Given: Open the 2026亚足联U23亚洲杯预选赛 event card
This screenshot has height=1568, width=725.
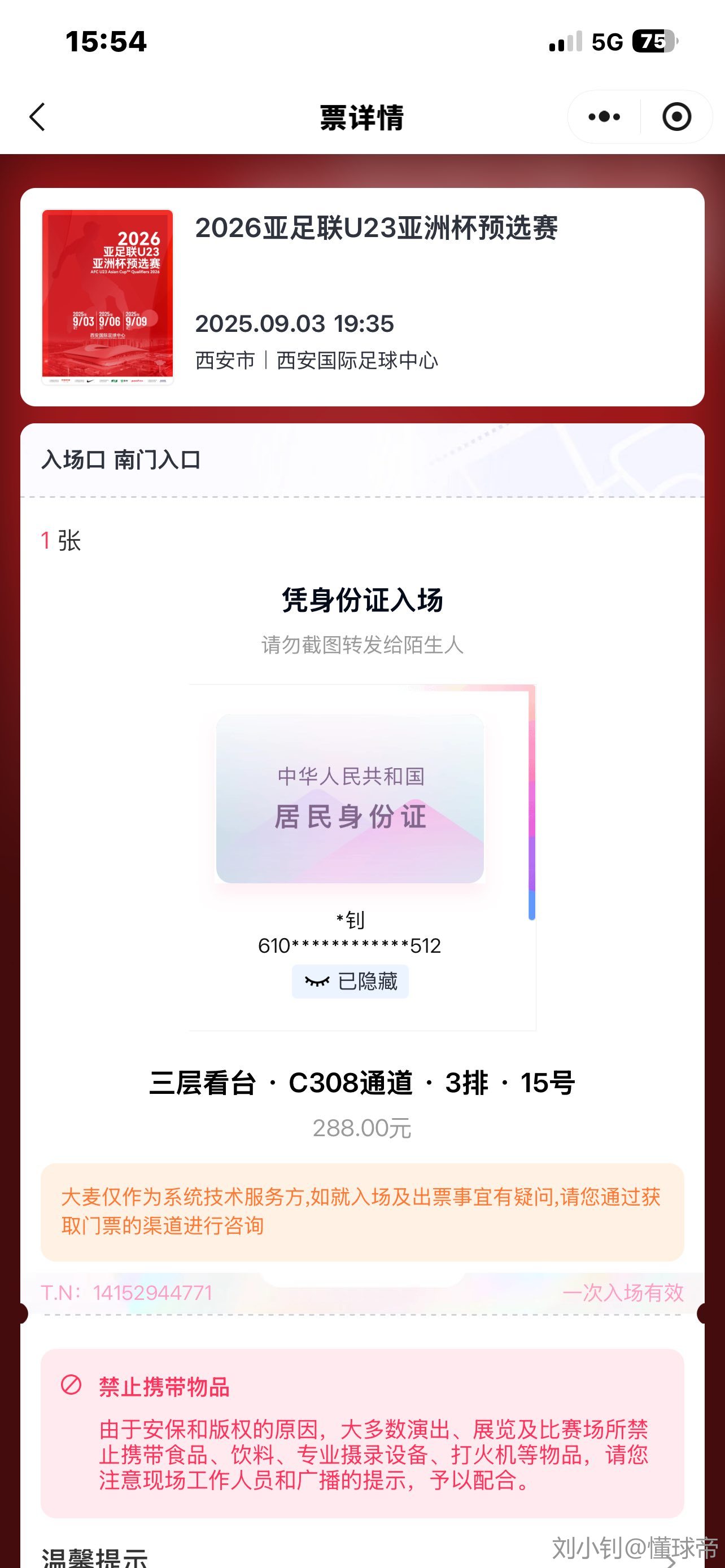Looking at the screenshot, I should click(x=362, y=297).
